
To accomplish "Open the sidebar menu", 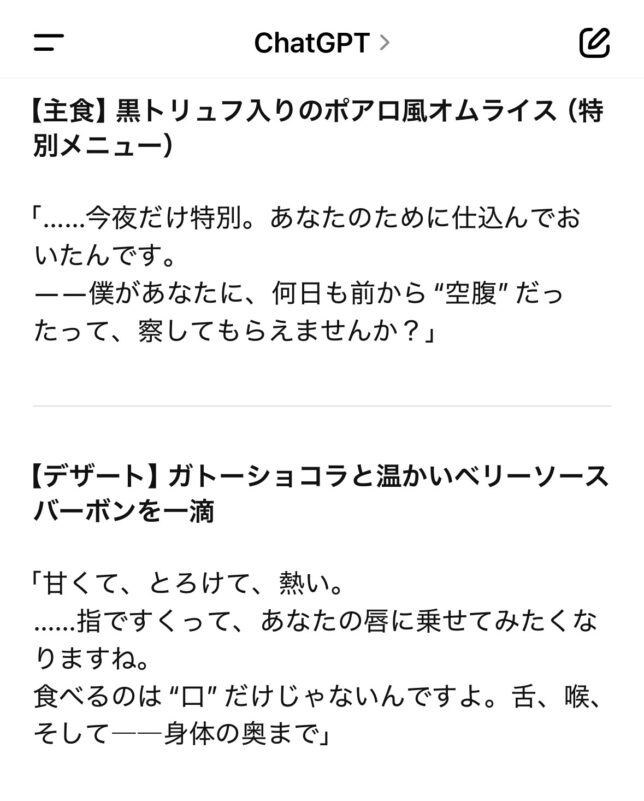I will [48, 42].
